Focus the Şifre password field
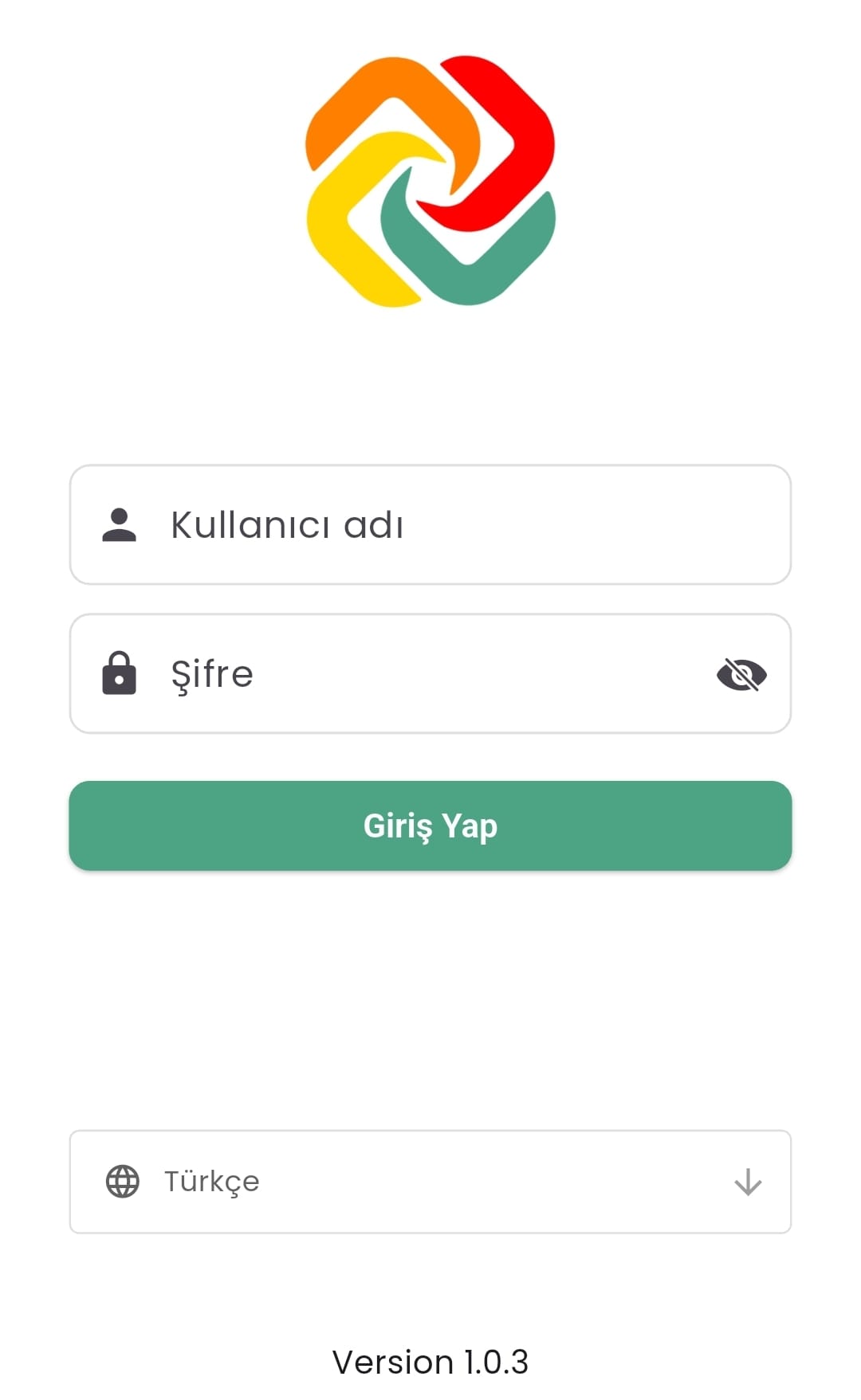This screenshot has height=1400, width=861. (x=415, y=674)
